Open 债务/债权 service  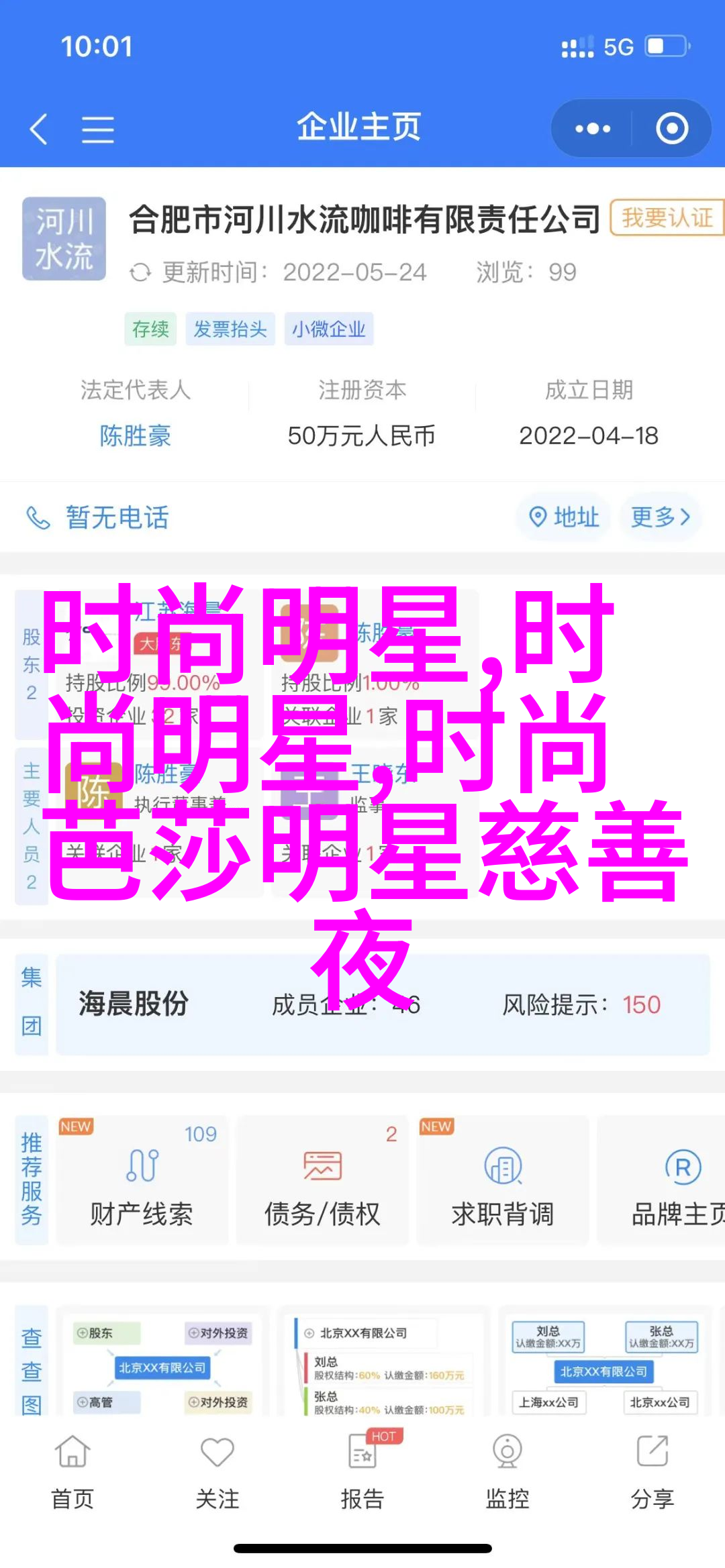click(x=322, y=1181)
